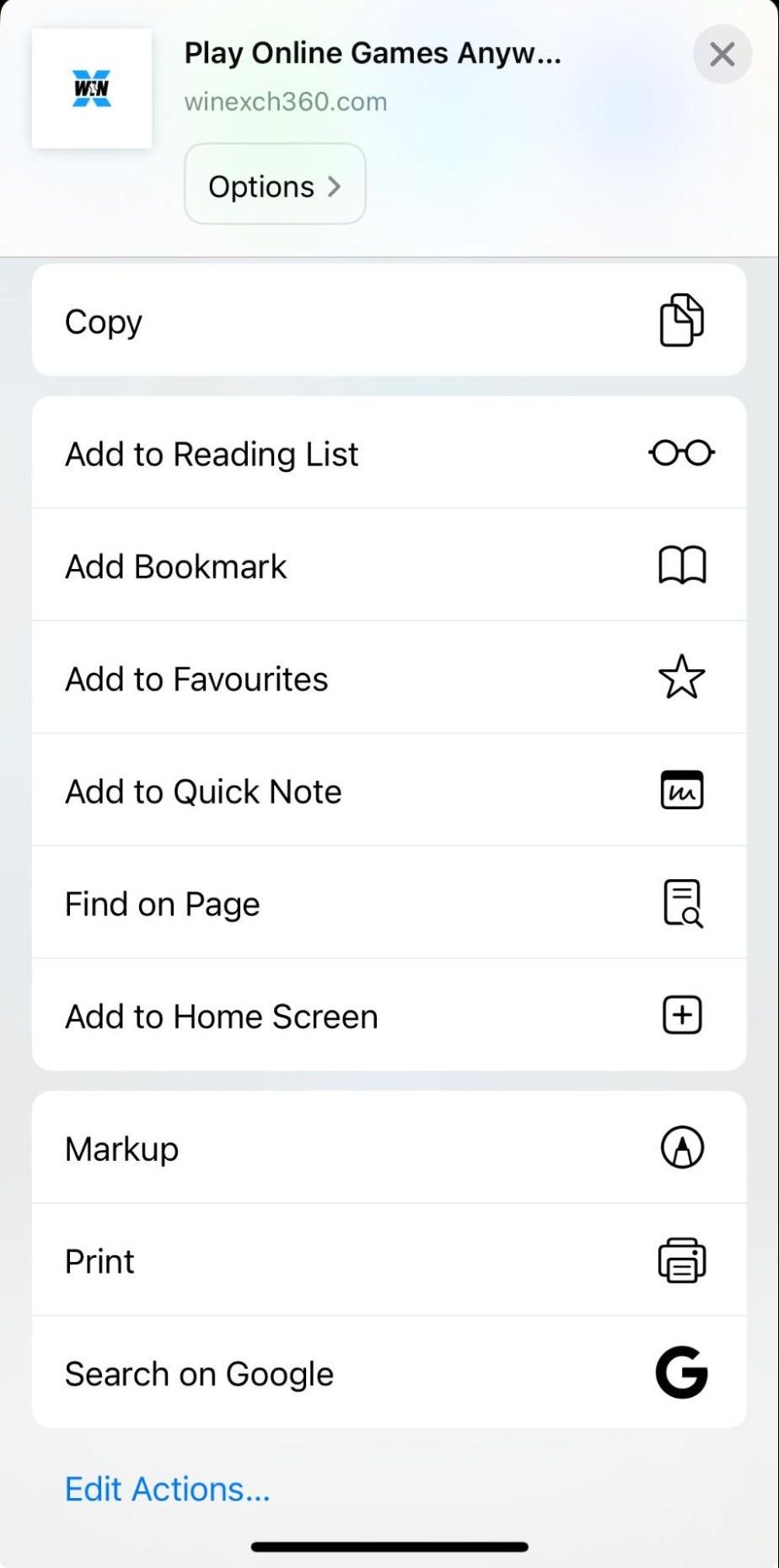
Task: Select Add Bookmark
Action: point(389,566)
